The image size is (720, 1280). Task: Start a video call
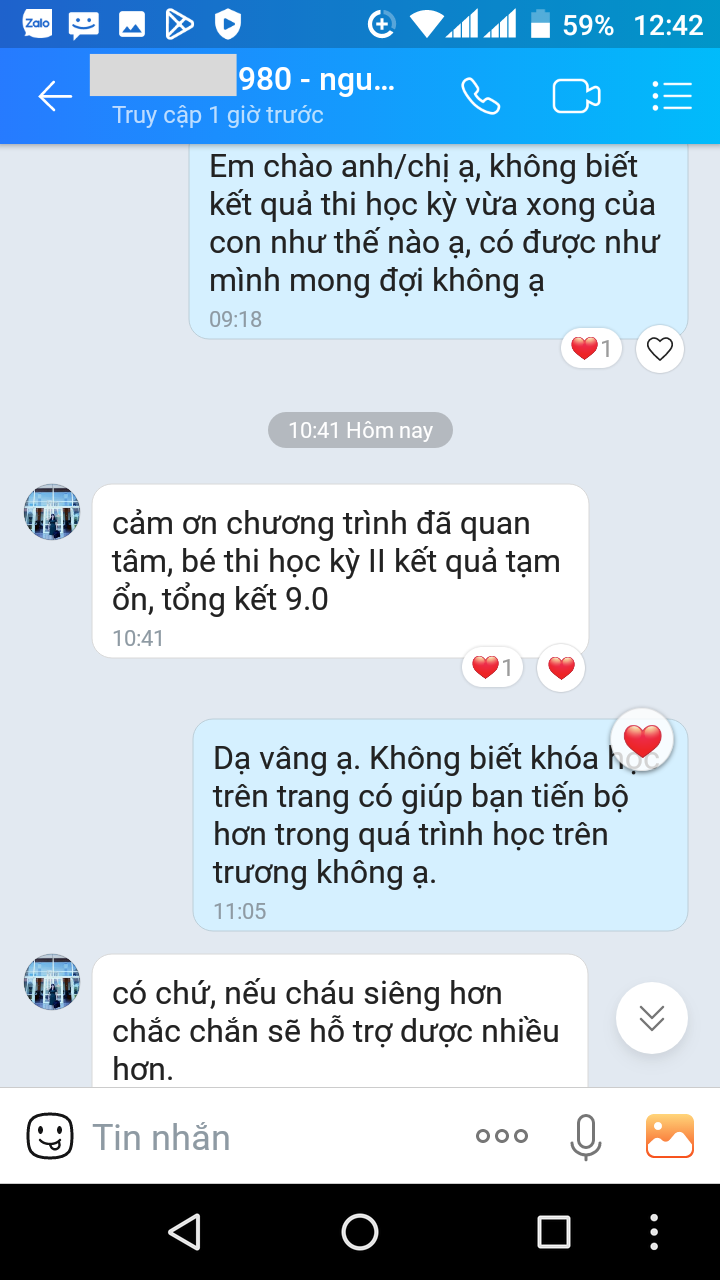[576, 96]
